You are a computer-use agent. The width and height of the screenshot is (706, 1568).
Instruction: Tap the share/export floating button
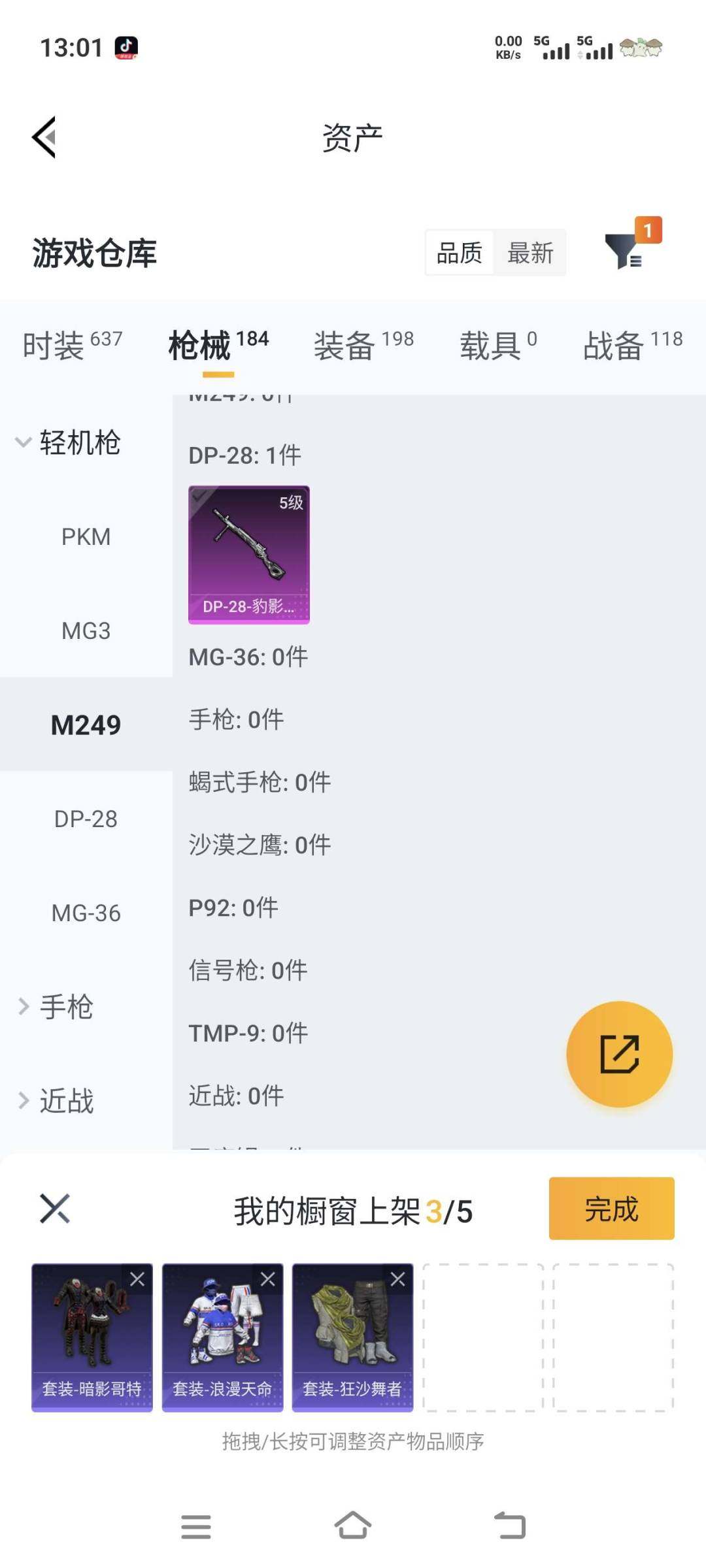pyautogui.click(x=620, y=1053)
